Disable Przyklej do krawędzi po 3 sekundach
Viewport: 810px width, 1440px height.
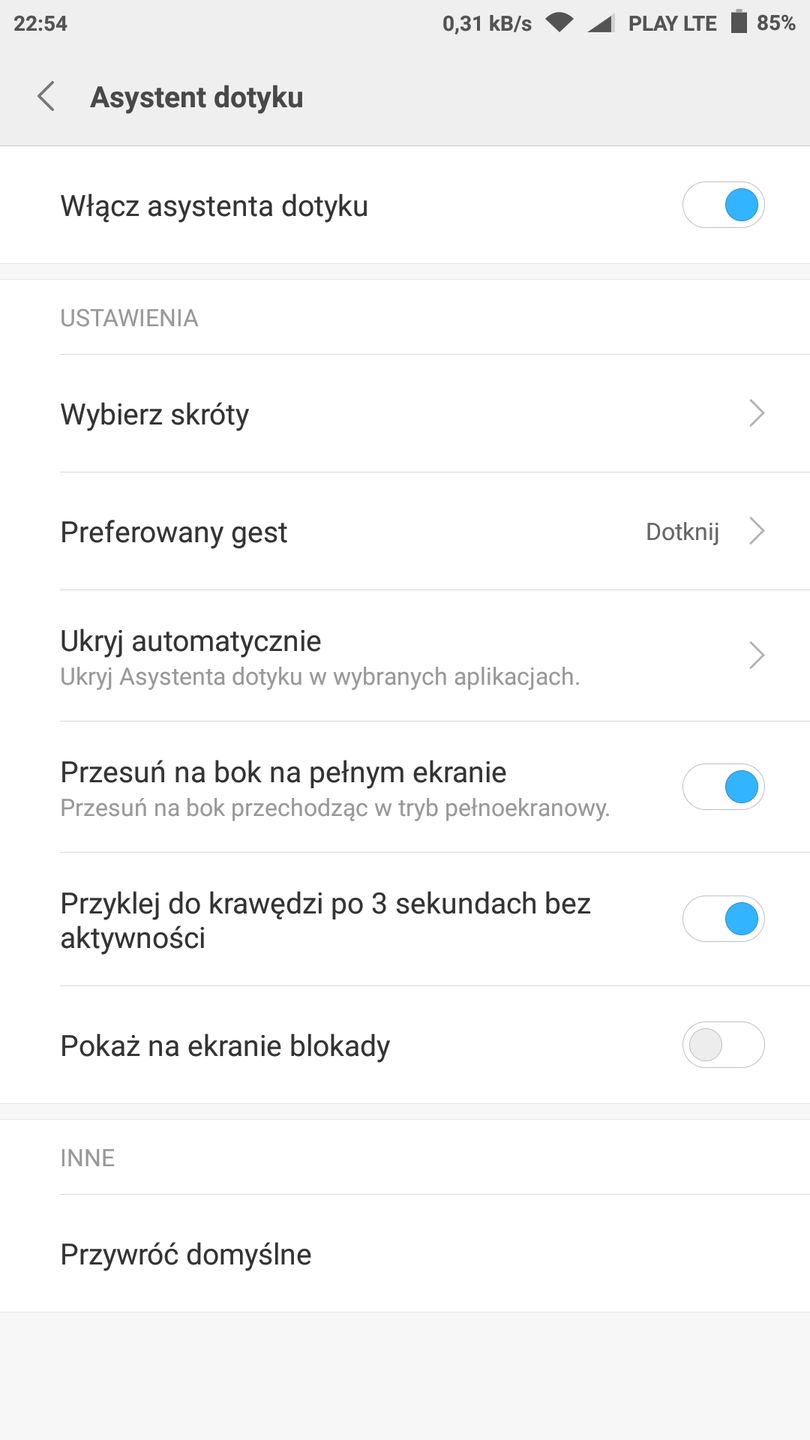(x=723, y=918)
